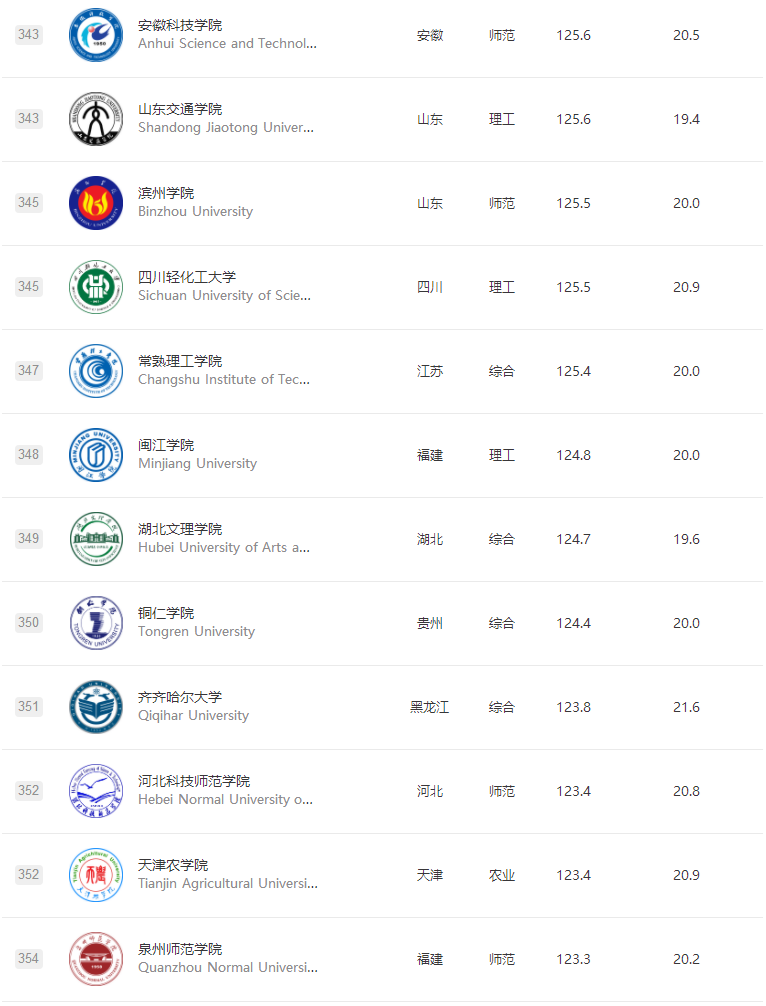
Task: Open 齐齐哈尔大学 (Qiqihar University) details
Action: coord(180,698)
